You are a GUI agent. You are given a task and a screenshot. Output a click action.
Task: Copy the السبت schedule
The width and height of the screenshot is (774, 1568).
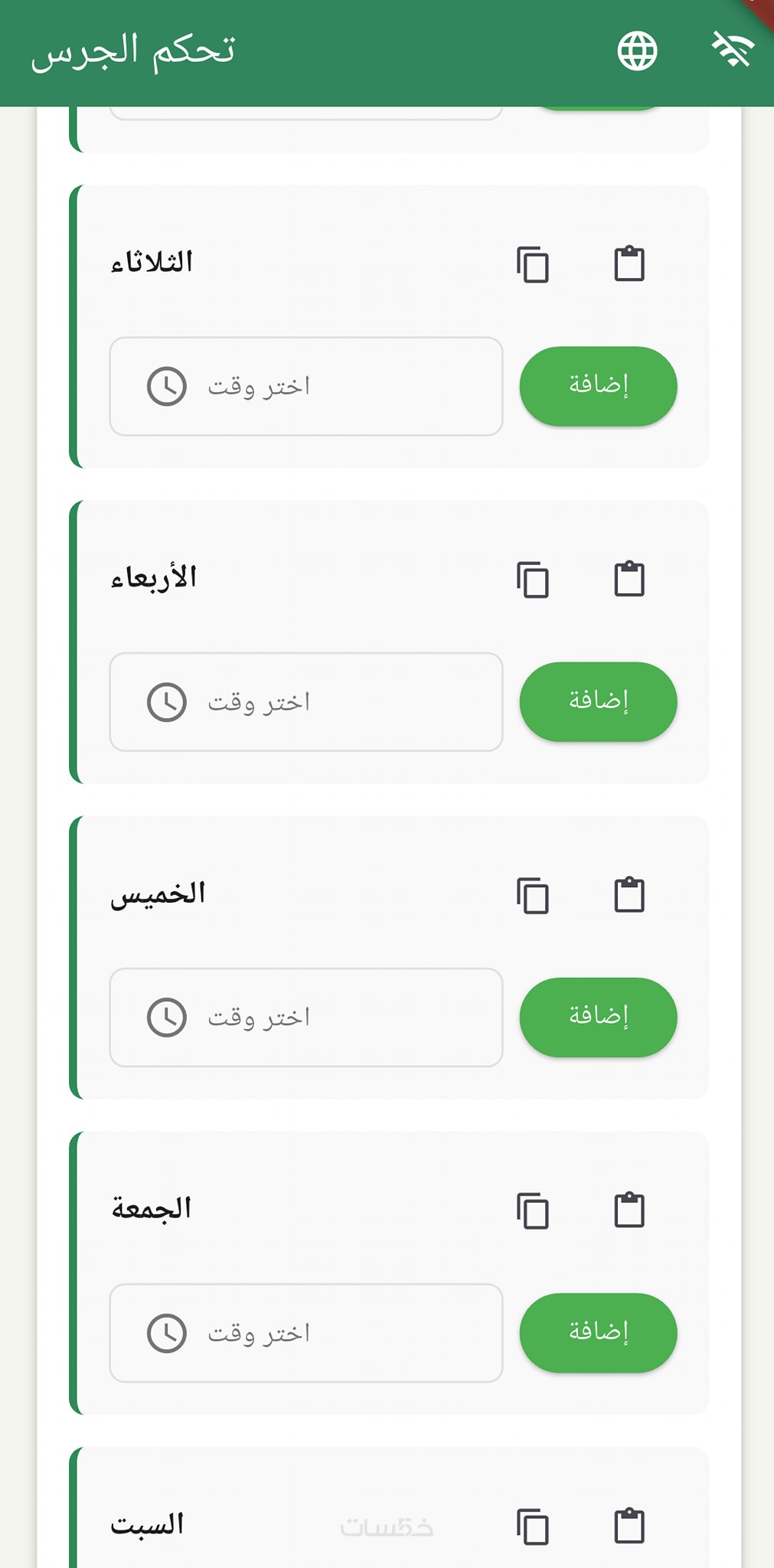coord(533,1527)
